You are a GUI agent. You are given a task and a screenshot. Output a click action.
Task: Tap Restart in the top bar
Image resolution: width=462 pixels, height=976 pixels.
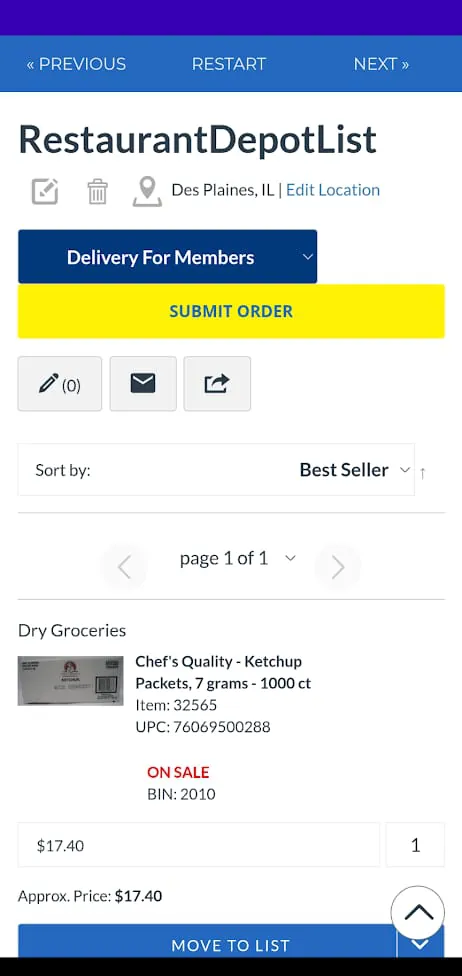(229, 64)
